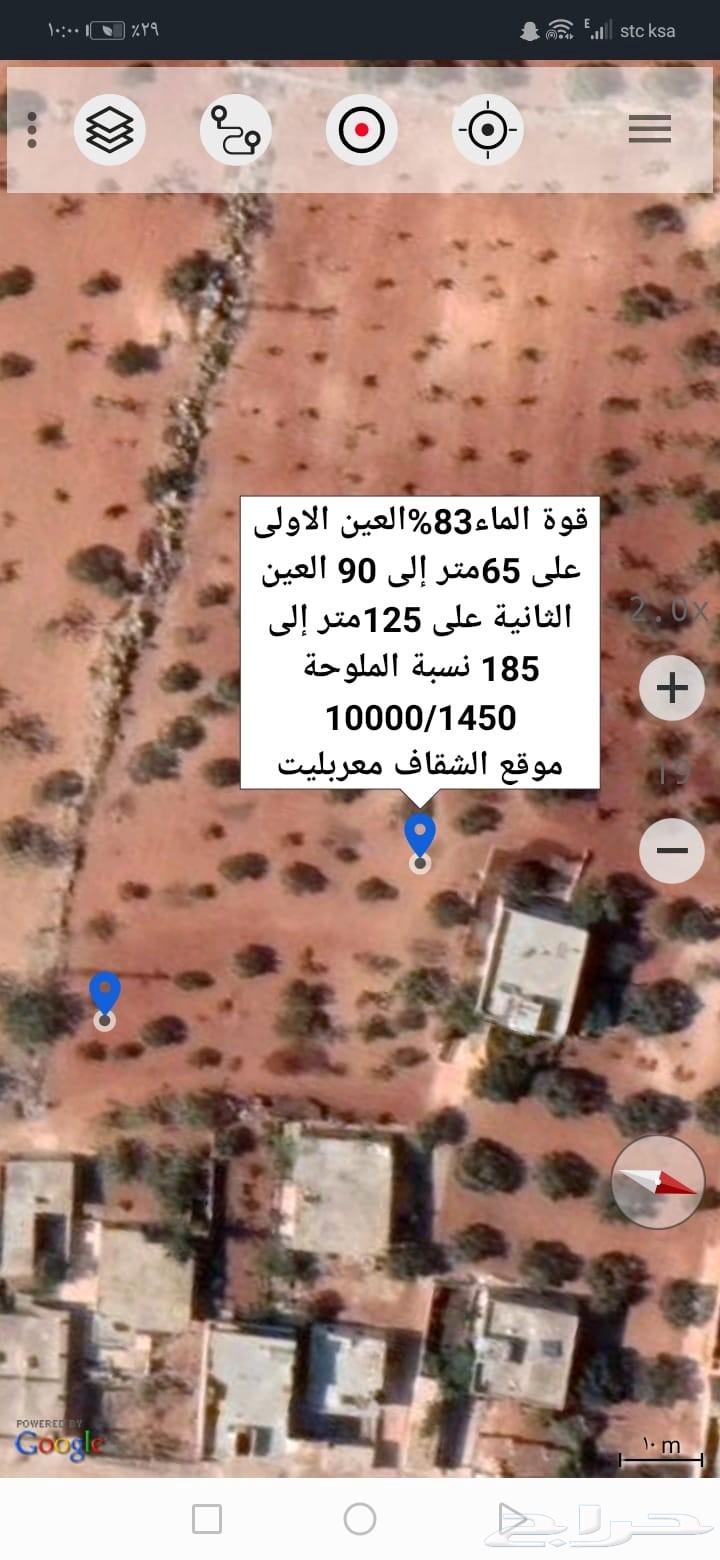Viewport: 720px width, 1560px height.
Task: Open the route planning tool
Action: [x=236, y=130]
